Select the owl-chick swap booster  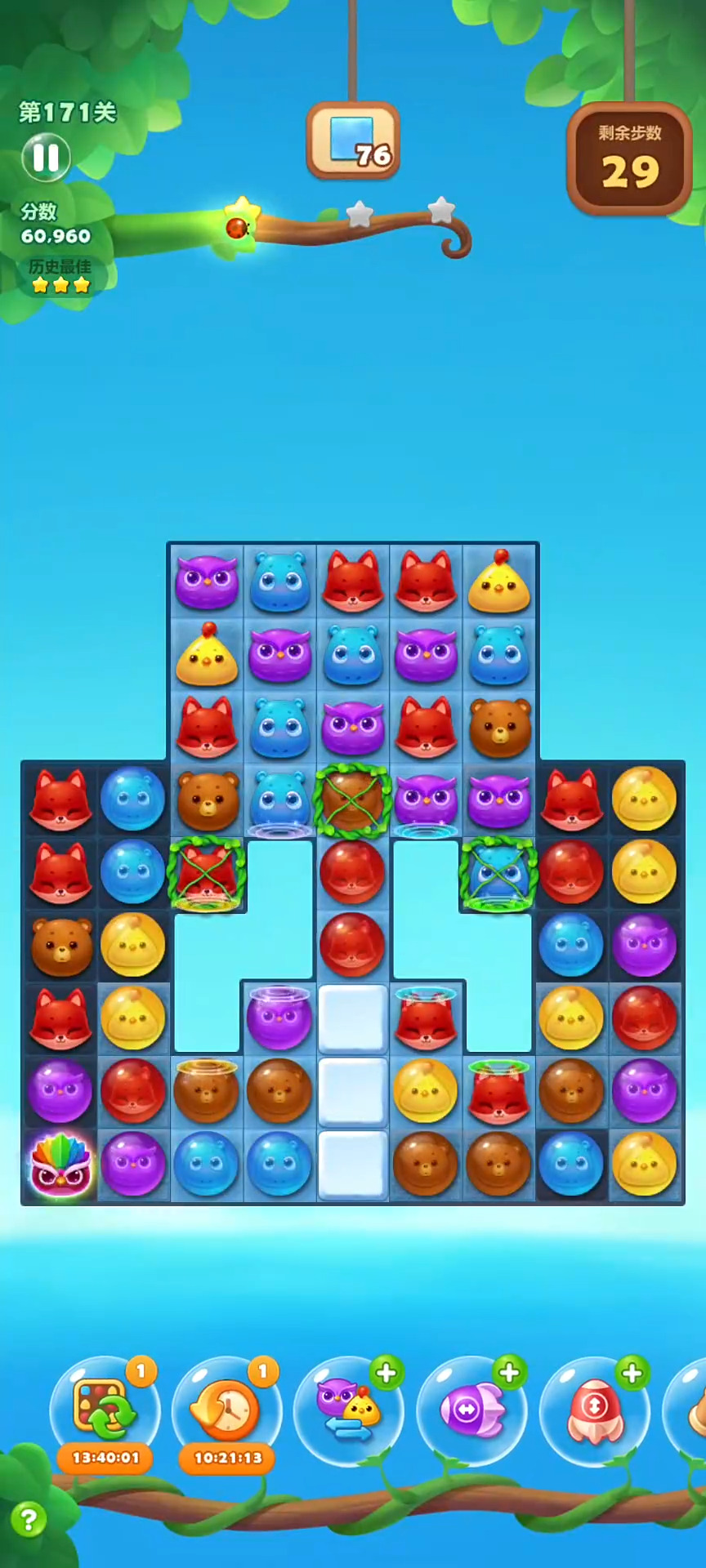[x=349, y=1410]
